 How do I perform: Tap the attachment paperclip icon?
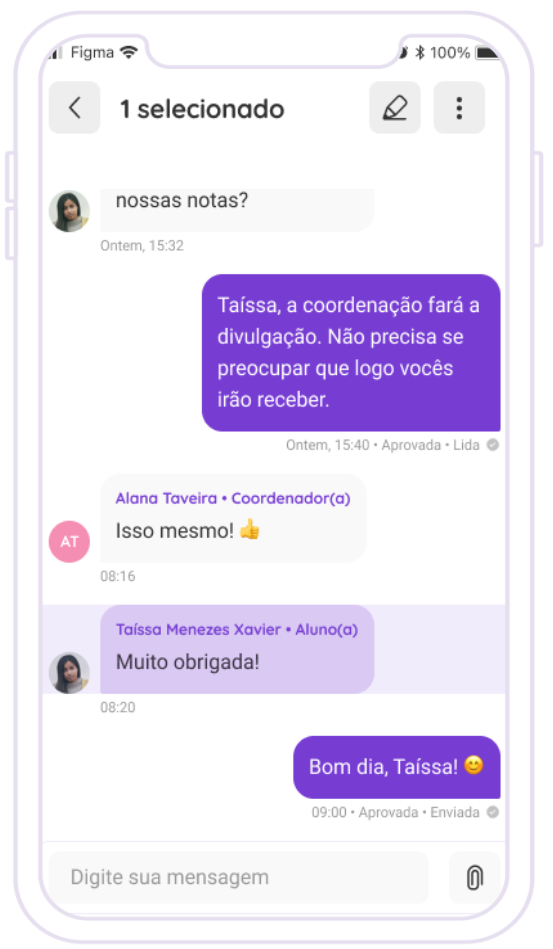point(475,877)
